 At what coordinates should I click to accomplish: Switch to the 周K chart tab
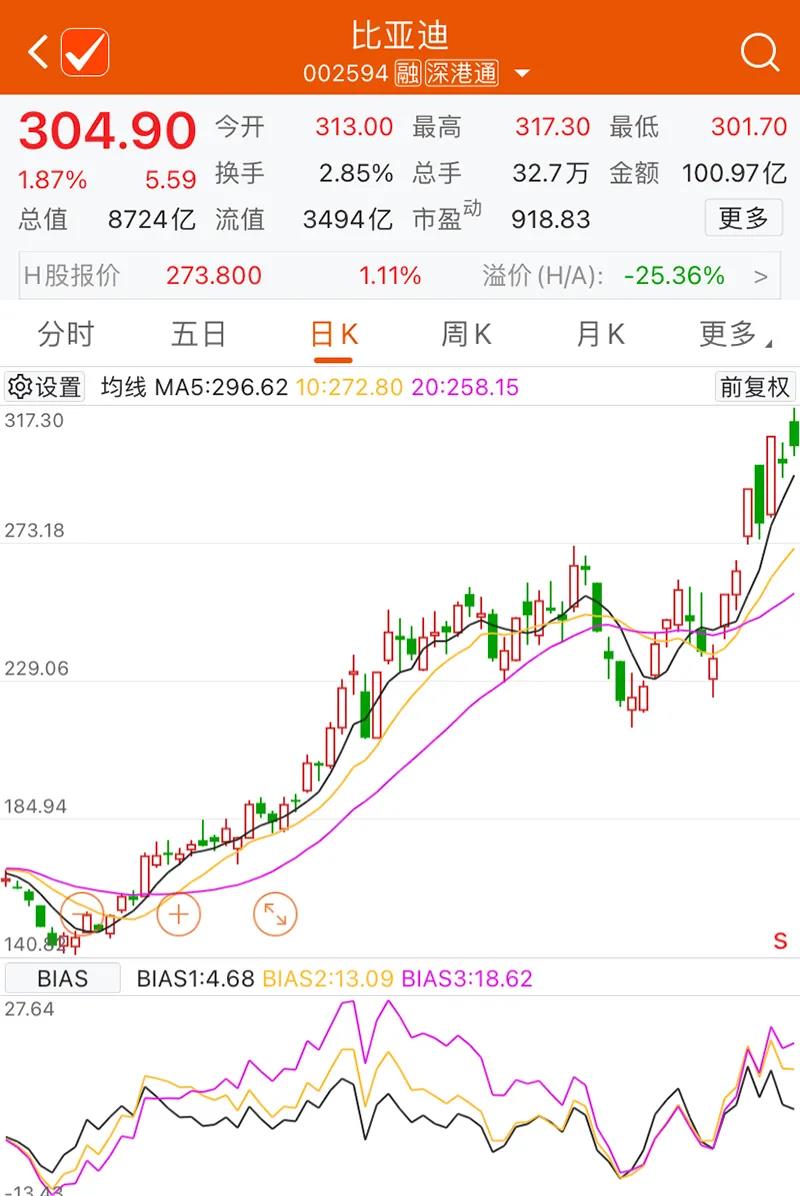tap(466, 334)
